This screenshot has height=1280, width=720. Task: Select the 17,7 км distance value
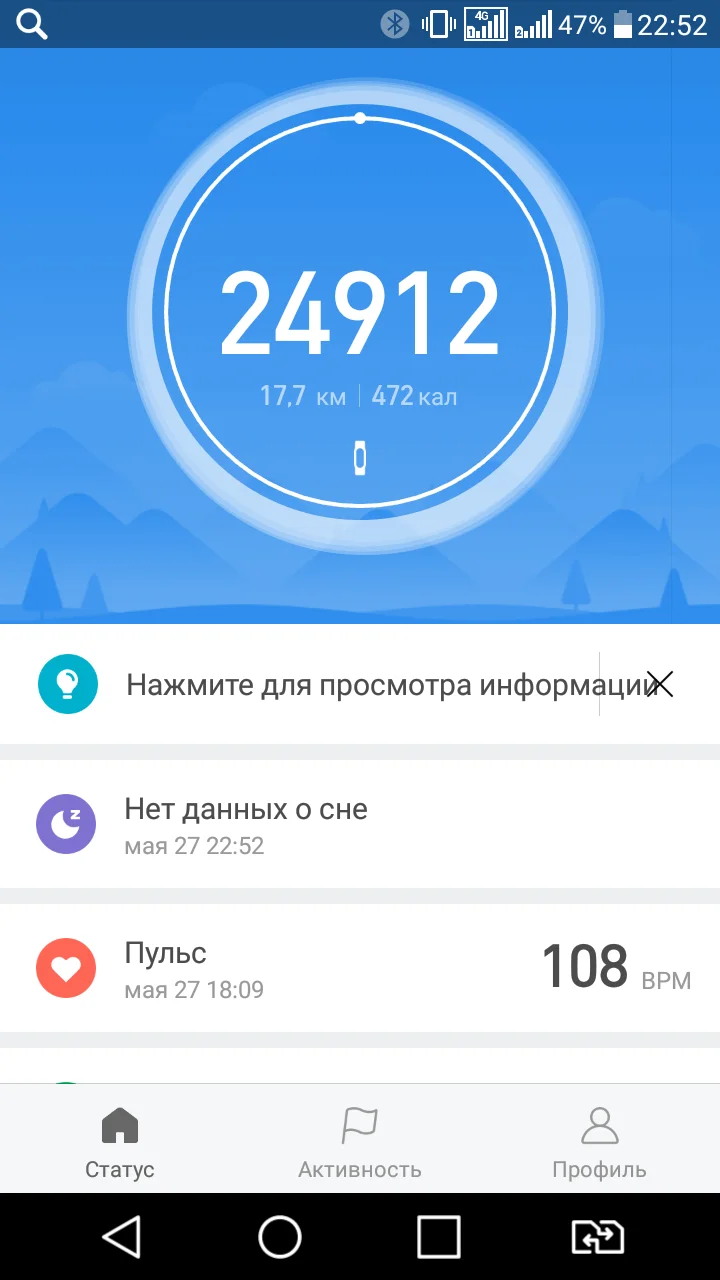click(x=300, y=396)
